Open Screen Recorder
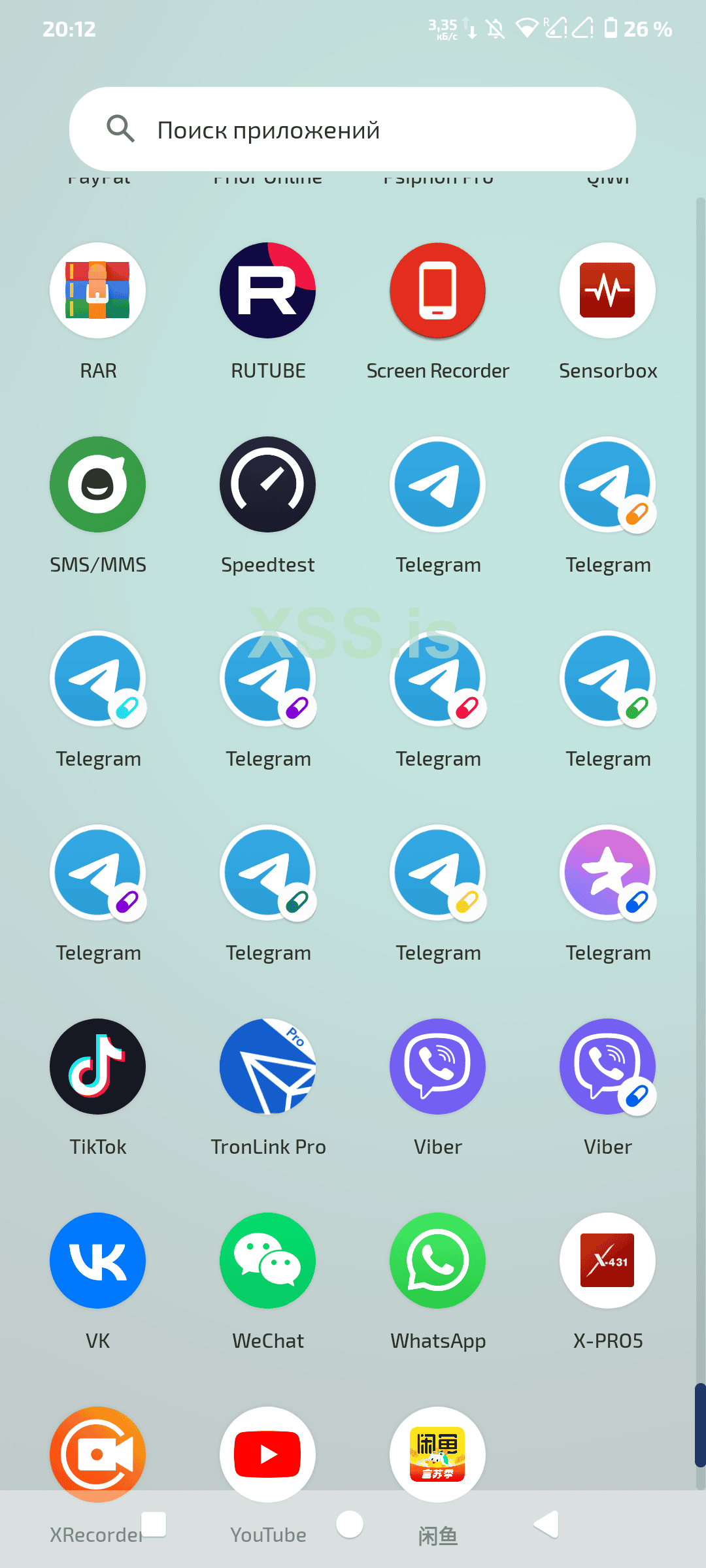 (x=438, y=291)
